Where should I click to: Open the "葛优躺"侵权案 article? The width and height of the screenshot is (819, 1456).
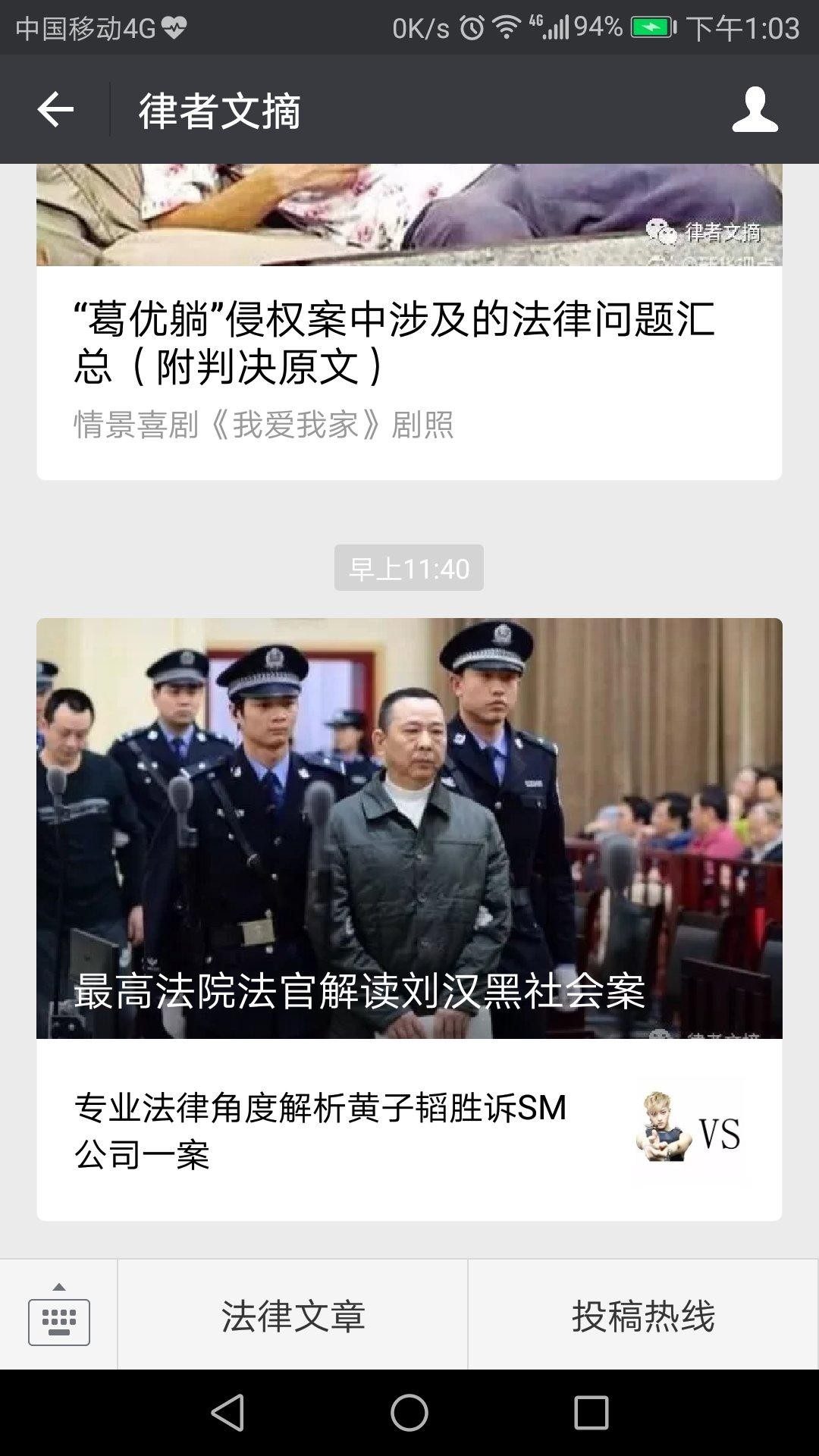tap(394, 341)
